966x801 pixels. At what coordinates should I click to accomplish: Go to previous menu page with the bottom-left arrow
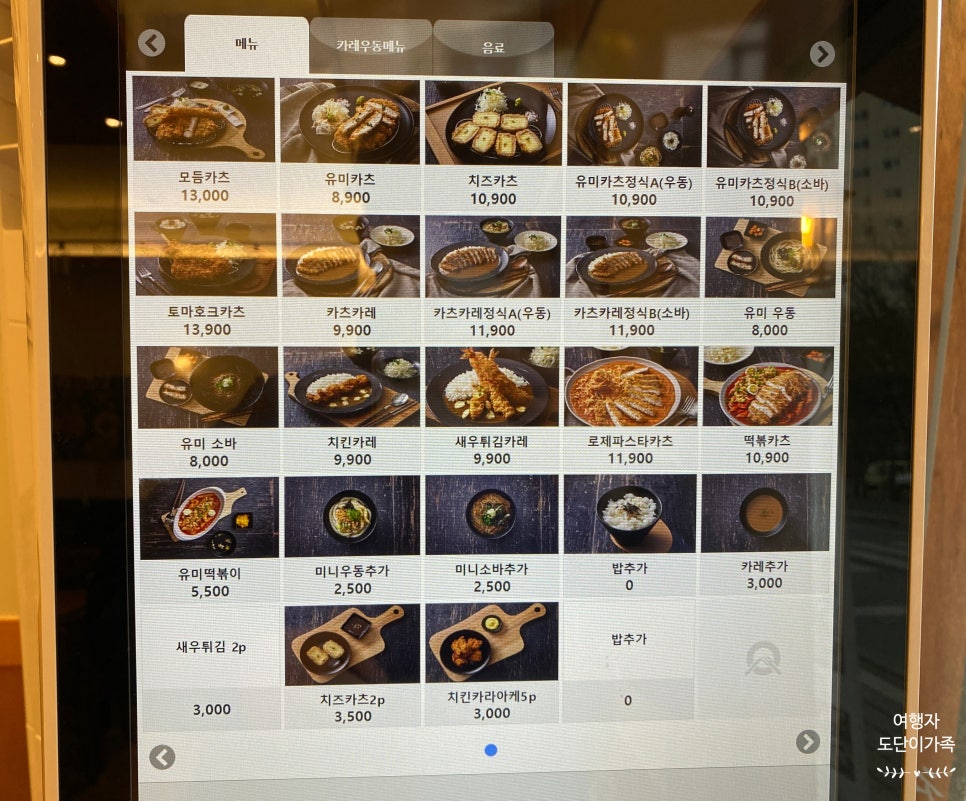pyautogui.click(x=162, y=757)
